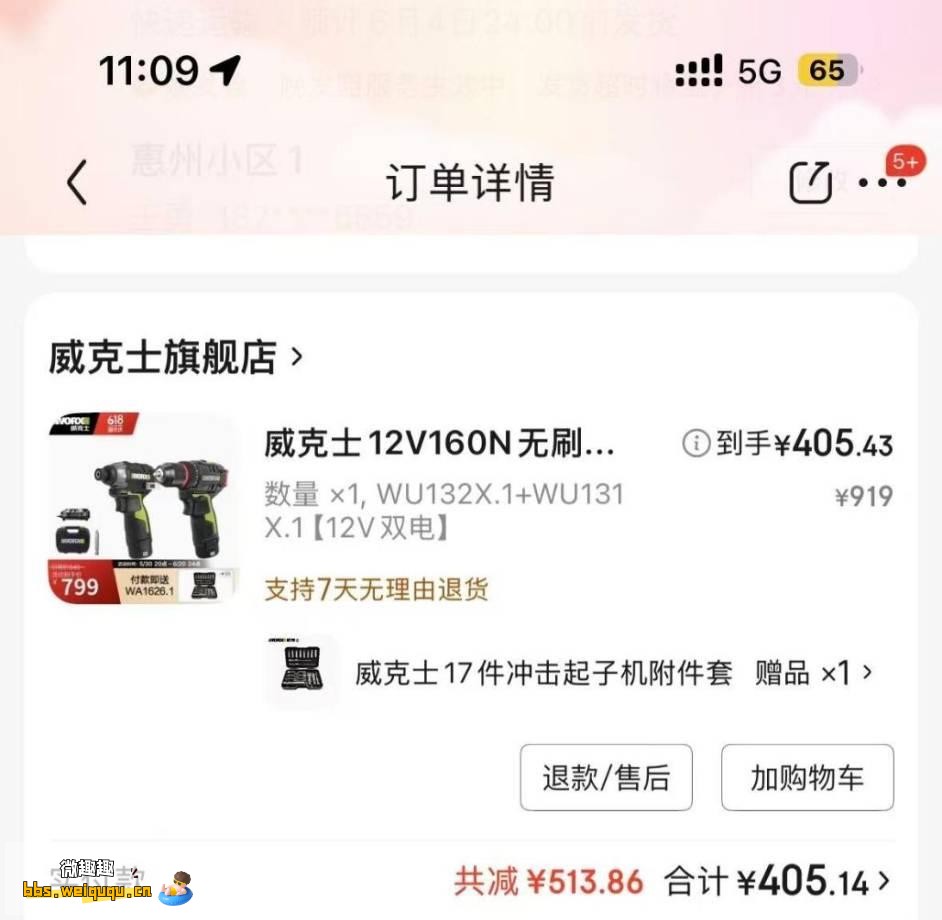Share this order
This screenshot has width=942, height=920.
(810, 182)
